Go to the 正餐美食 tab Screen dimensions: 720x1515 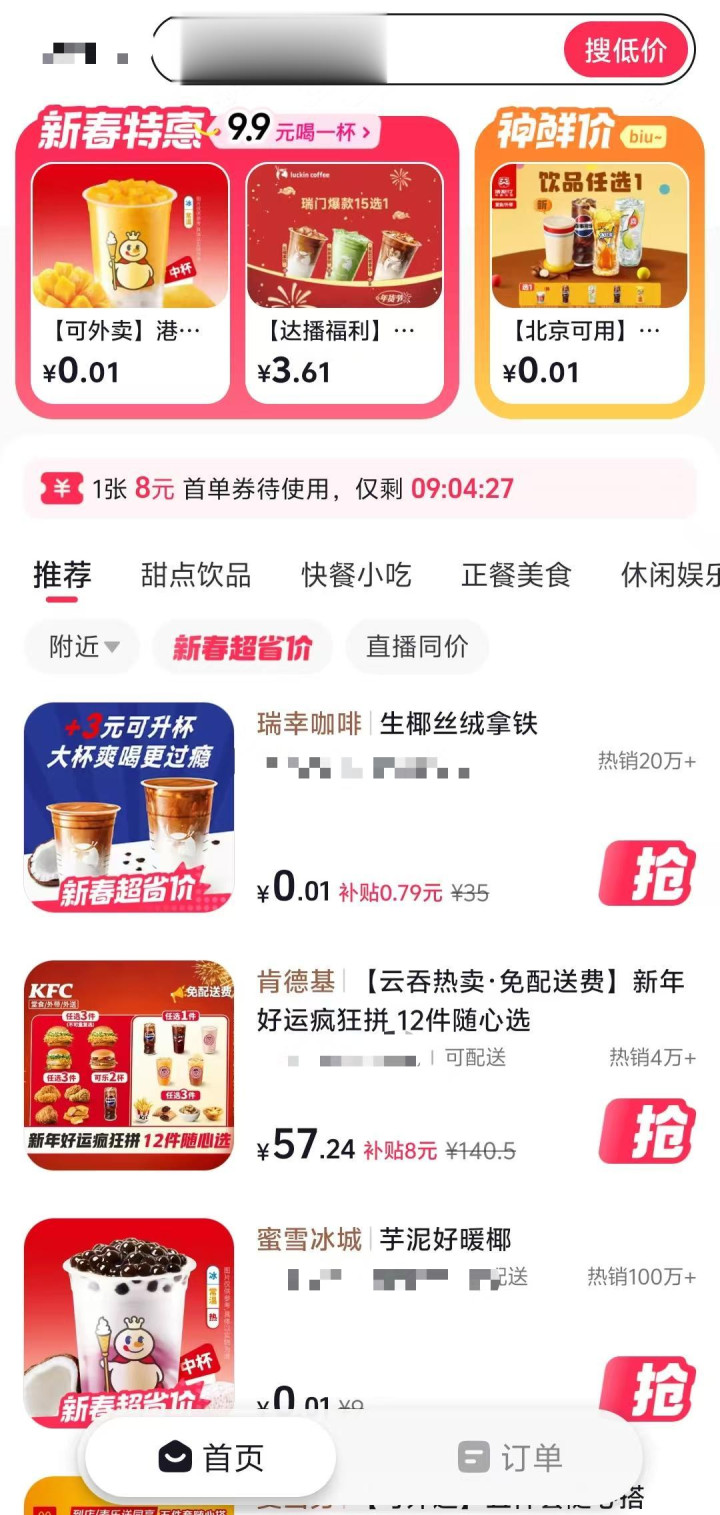516,576
